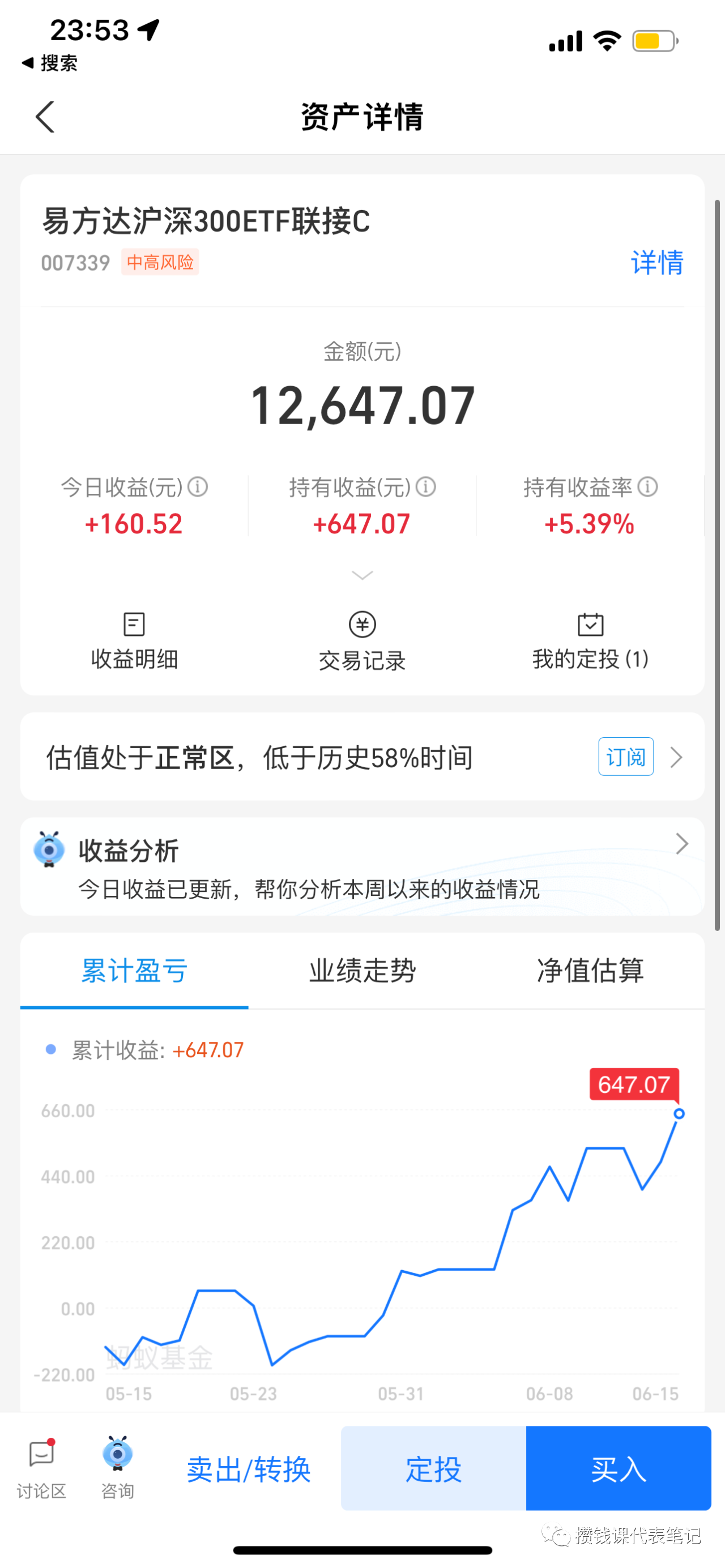Switch to 净值估算 tab

590,970
